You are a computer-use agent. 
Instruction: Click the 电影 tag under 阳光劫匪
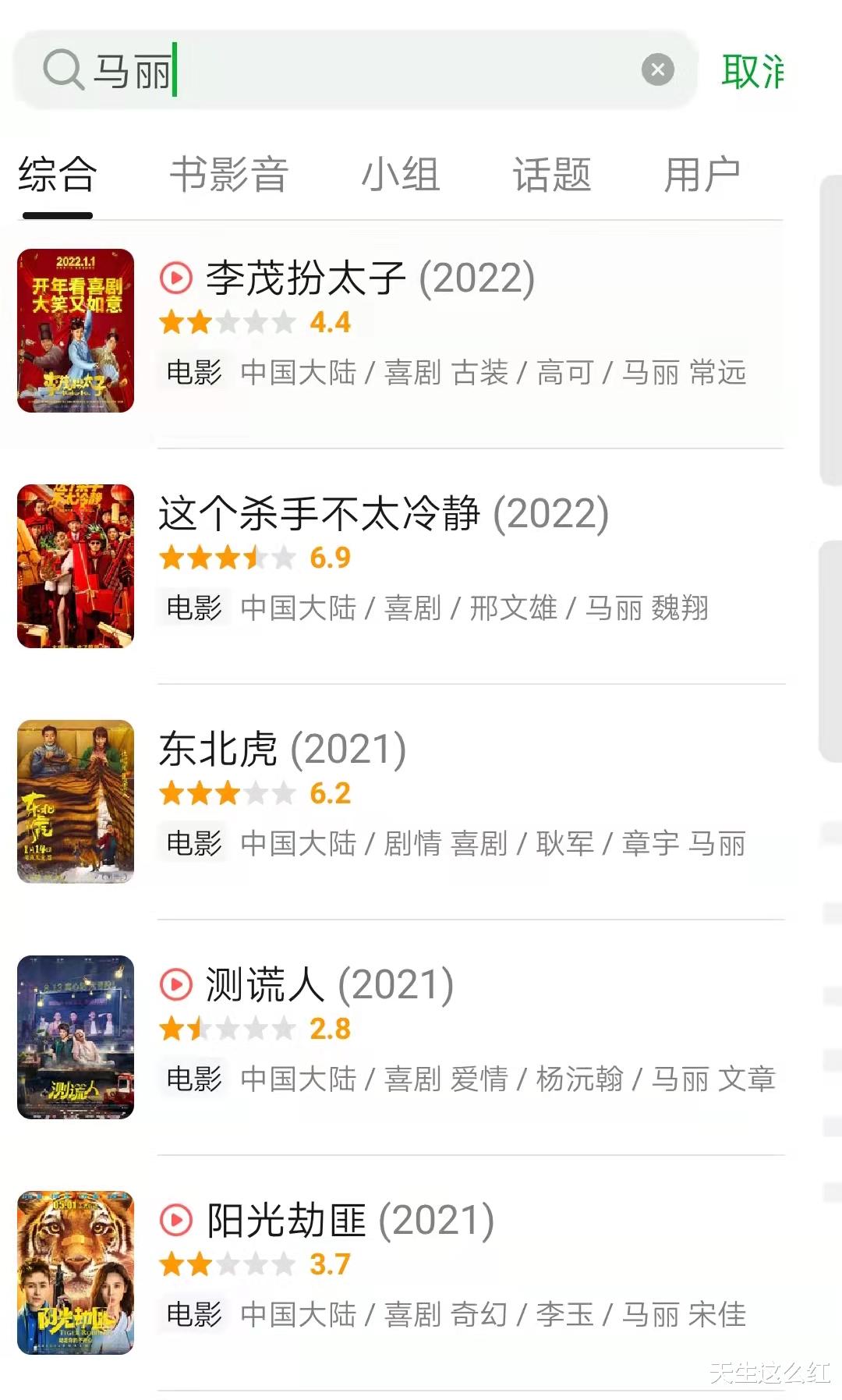pyautogui.click(x=193, y=1316)
